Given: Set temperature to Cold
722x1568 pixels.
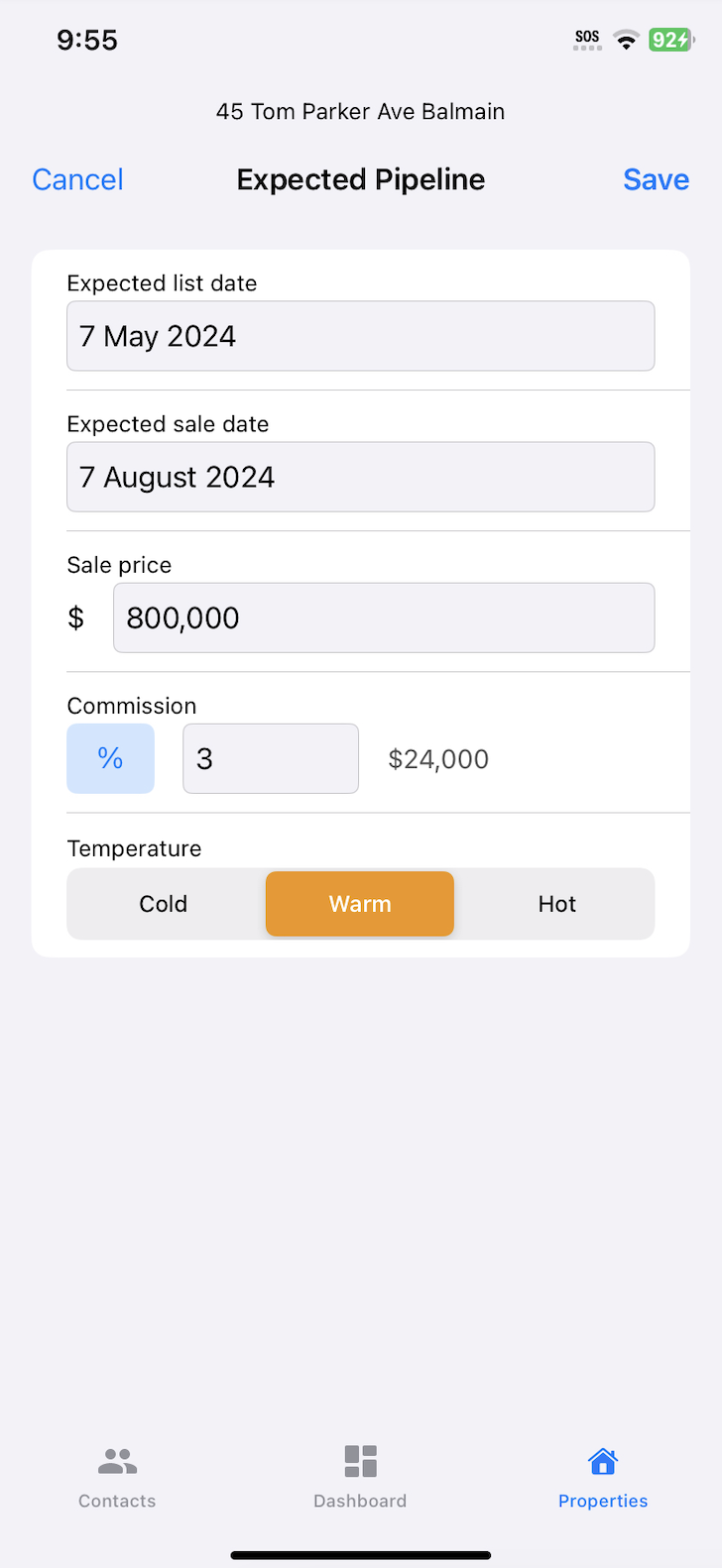Looking at the screenshot, I should point(164,904).
